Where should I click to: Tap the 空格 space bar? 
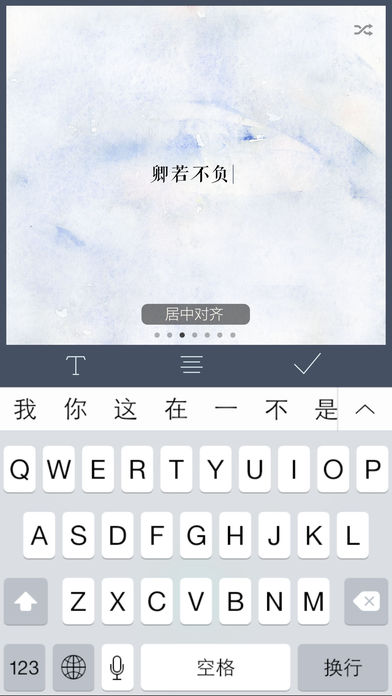point(215,668)
